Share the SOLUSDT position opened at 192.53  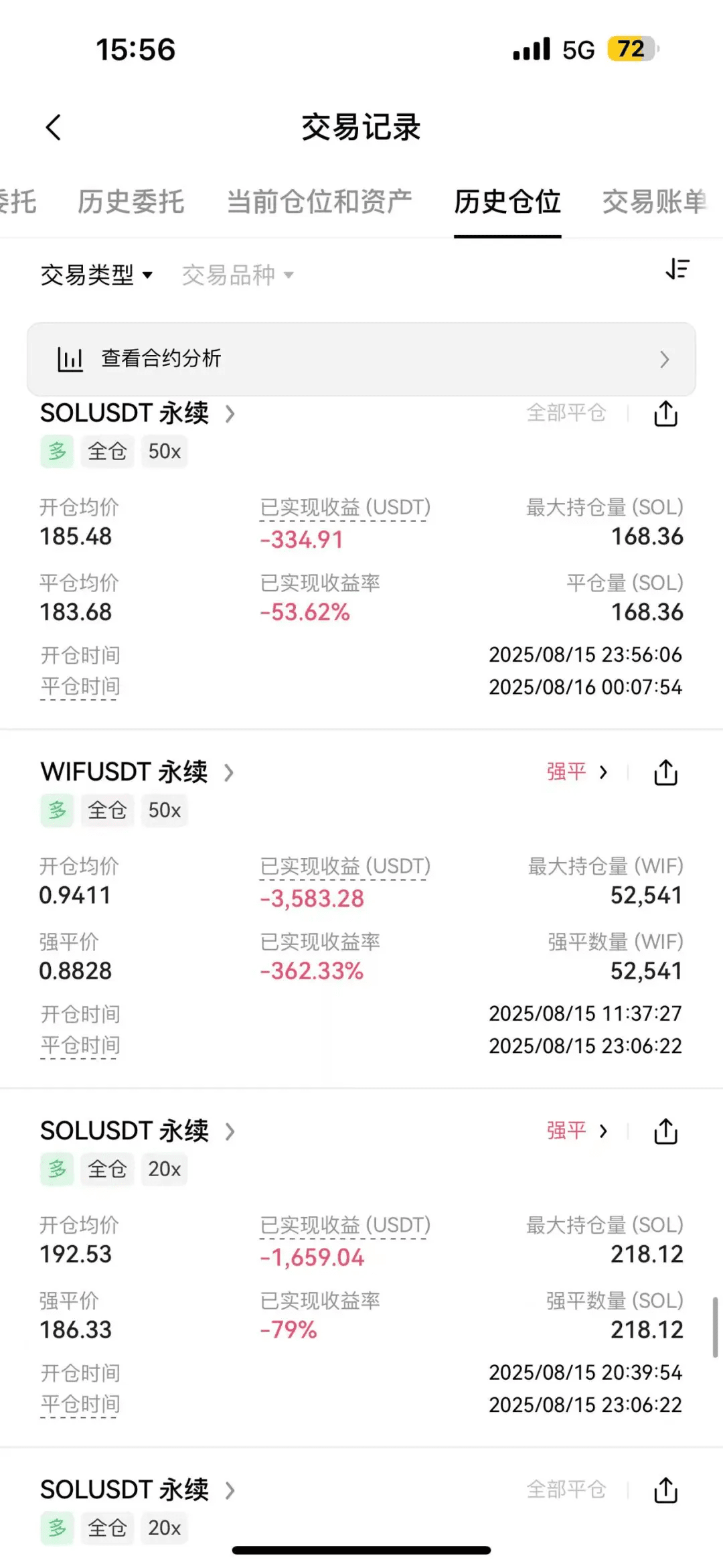[665, 1131]
